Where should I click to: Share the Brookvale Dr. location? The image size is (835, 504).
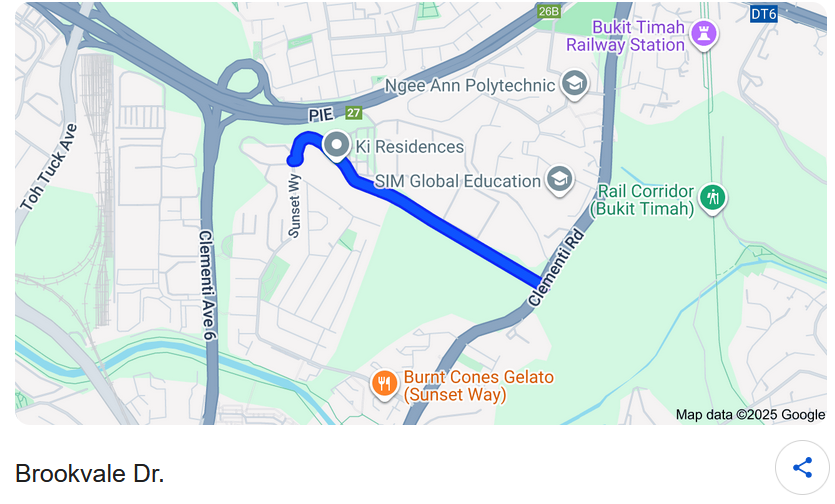(801, 468)
